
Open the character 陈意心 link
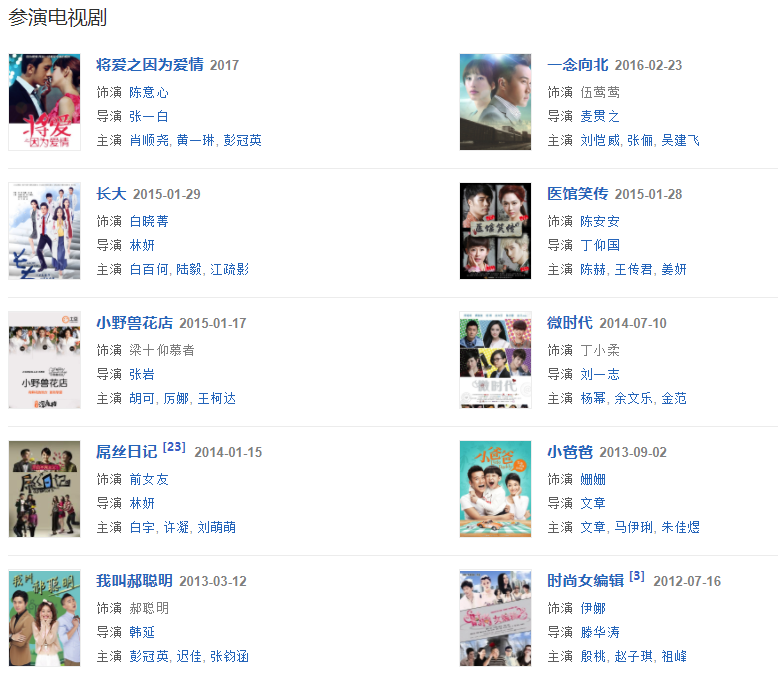[148, 92]
